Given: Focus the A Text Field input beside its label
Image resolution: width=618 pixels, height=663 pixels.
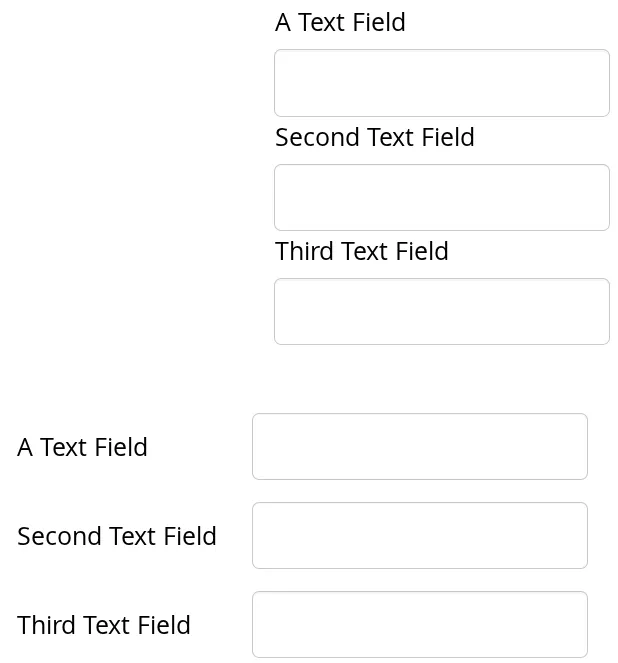Looking at the screenshot, I should [x=419, y=447].
